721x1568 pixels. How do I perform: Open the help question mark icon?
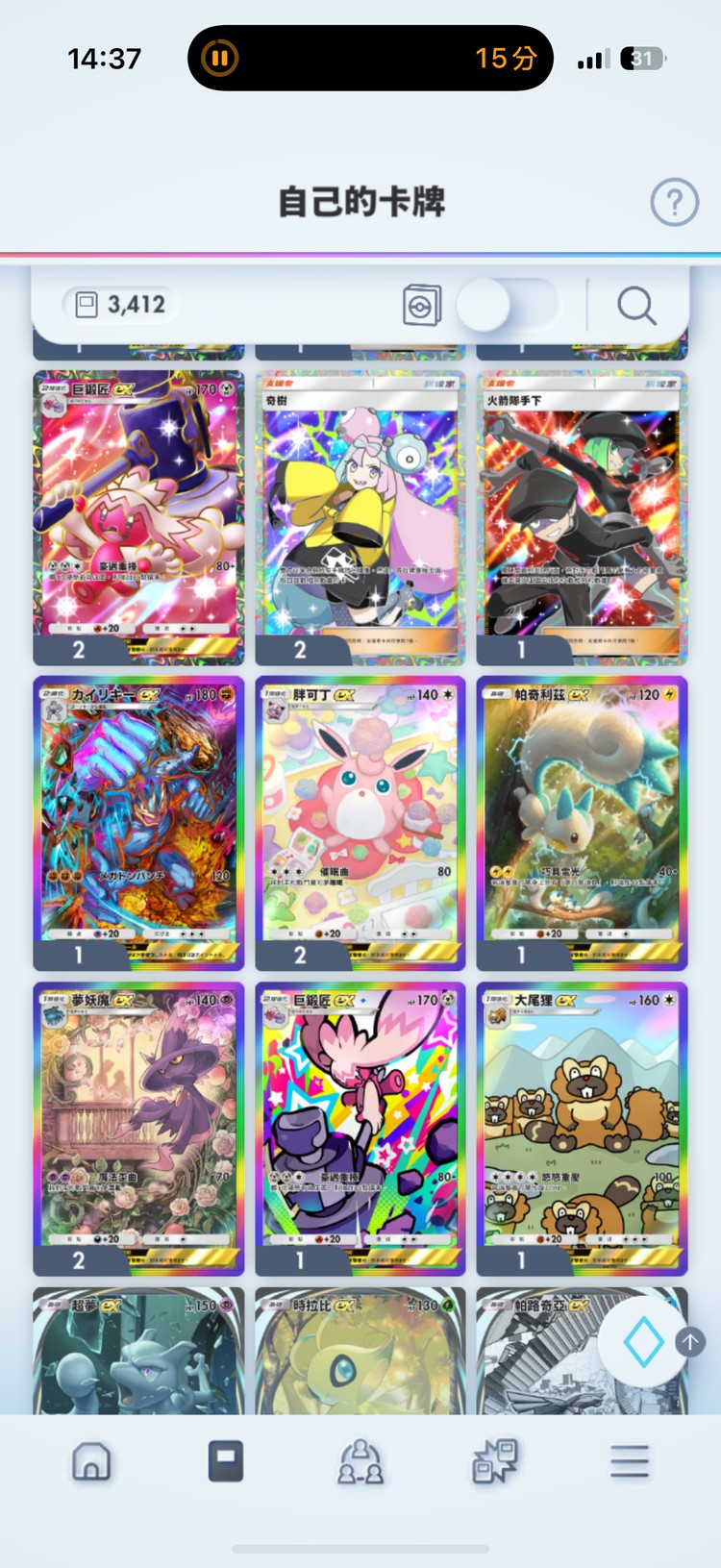pyautogui.click(x=674, y=203)
